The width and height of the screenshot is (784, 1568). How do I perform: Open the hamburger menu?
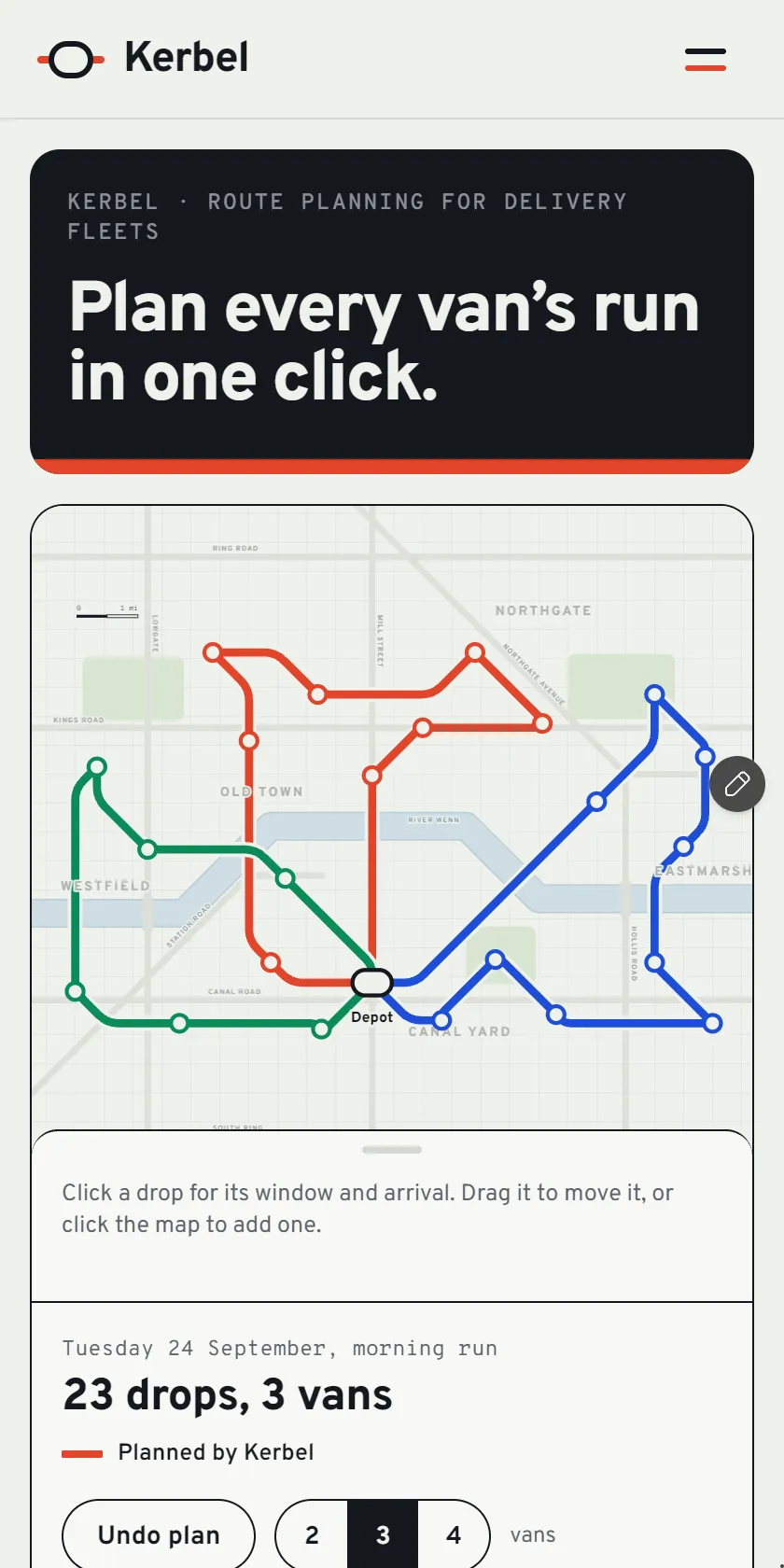coord(706,60)
